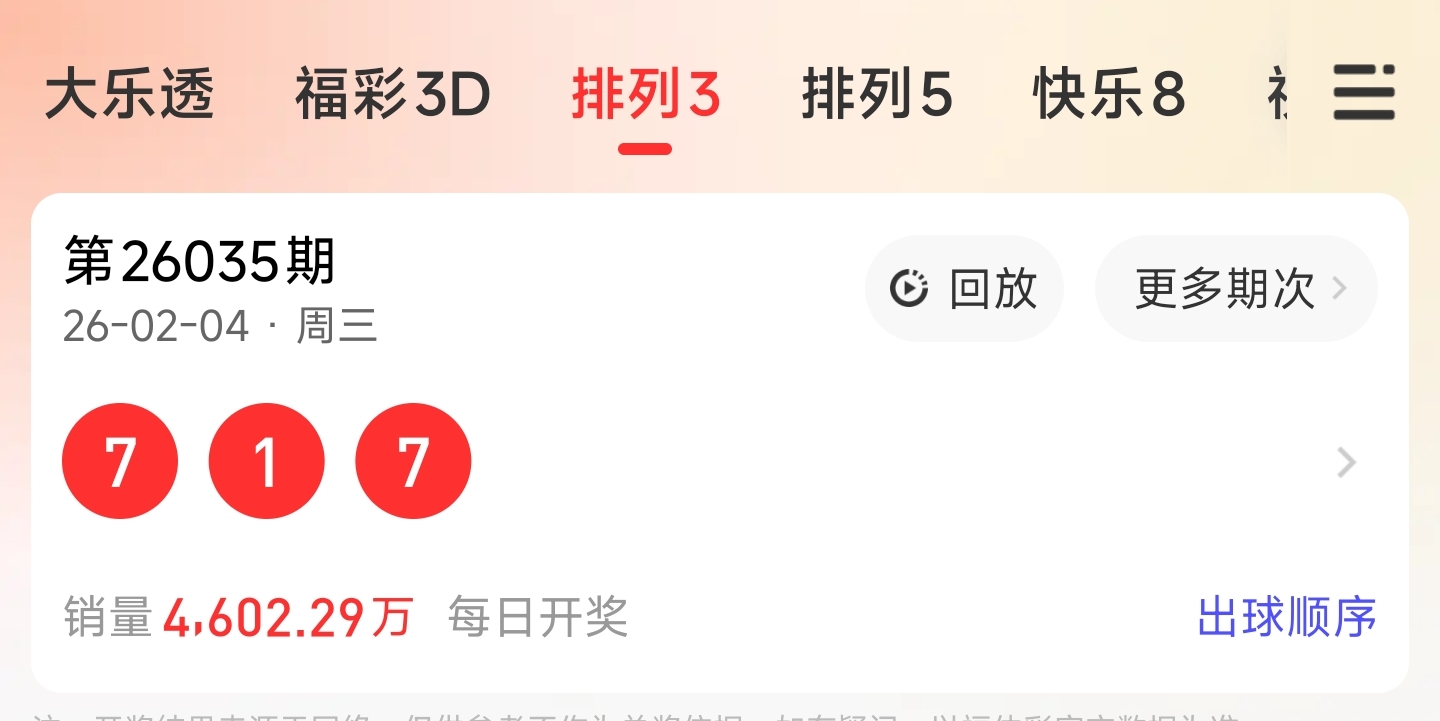
Task: Open draw details via the winning numbers chevron
Action: click(1347, 462)
